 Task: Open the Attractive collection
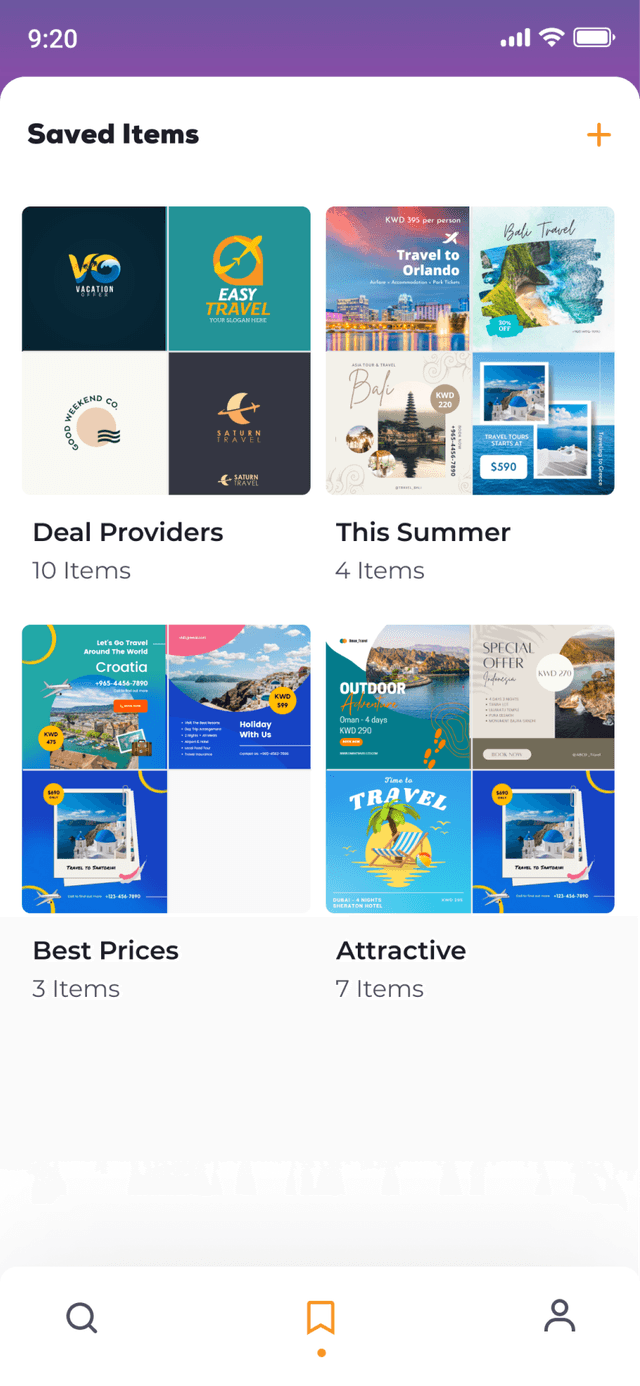470,769
